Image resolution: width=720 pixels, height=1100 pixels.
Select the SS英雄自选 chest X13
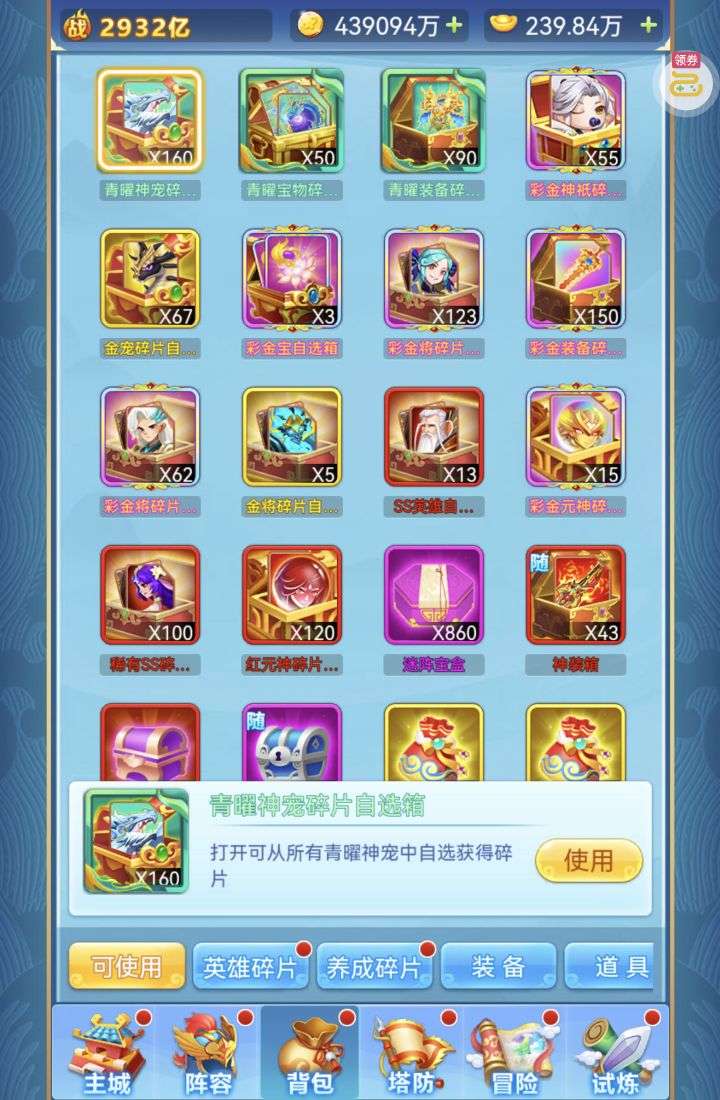tap(433, 437)
